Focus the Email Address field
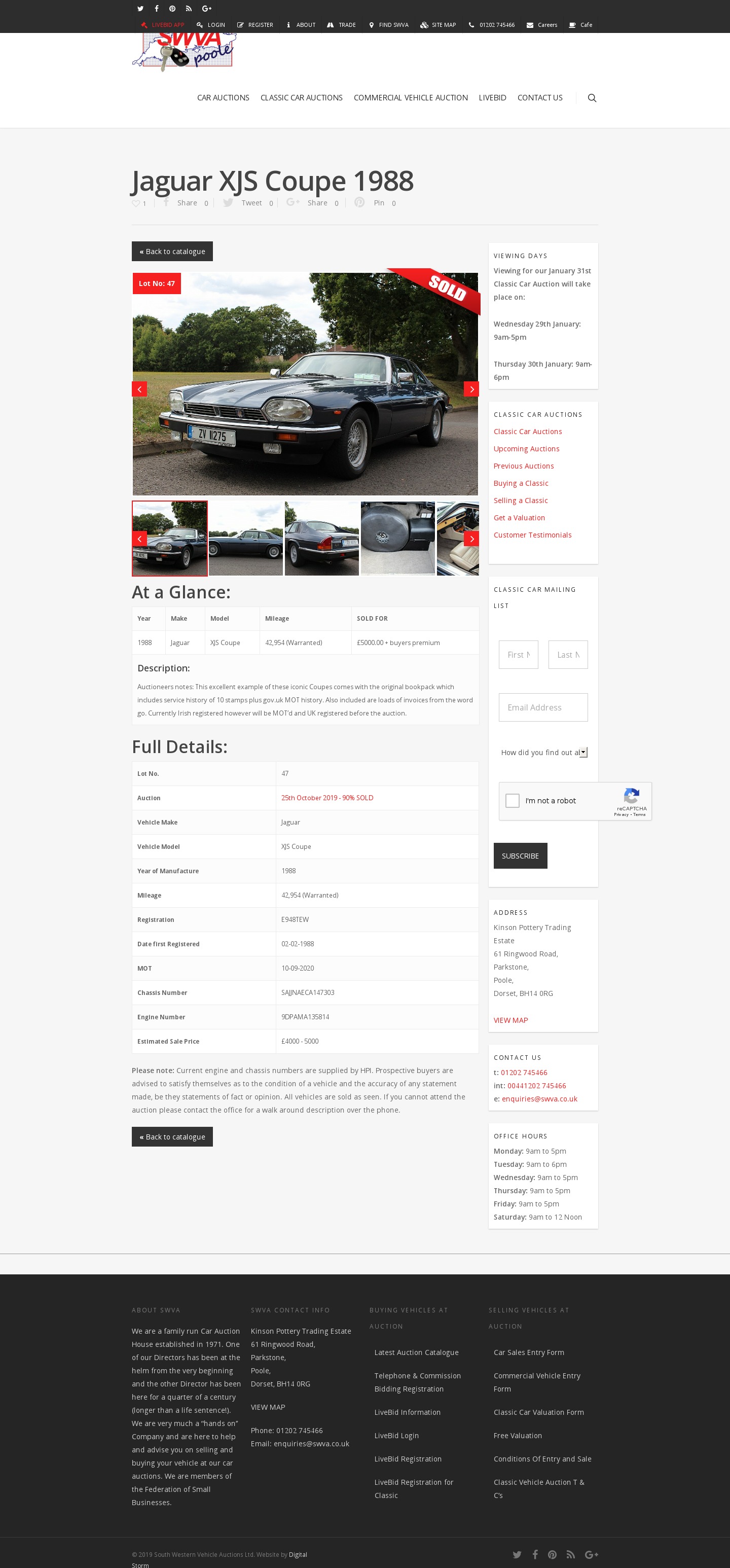Image resolution: width=730 pixels, height=1568 pixels. [542, 707]
